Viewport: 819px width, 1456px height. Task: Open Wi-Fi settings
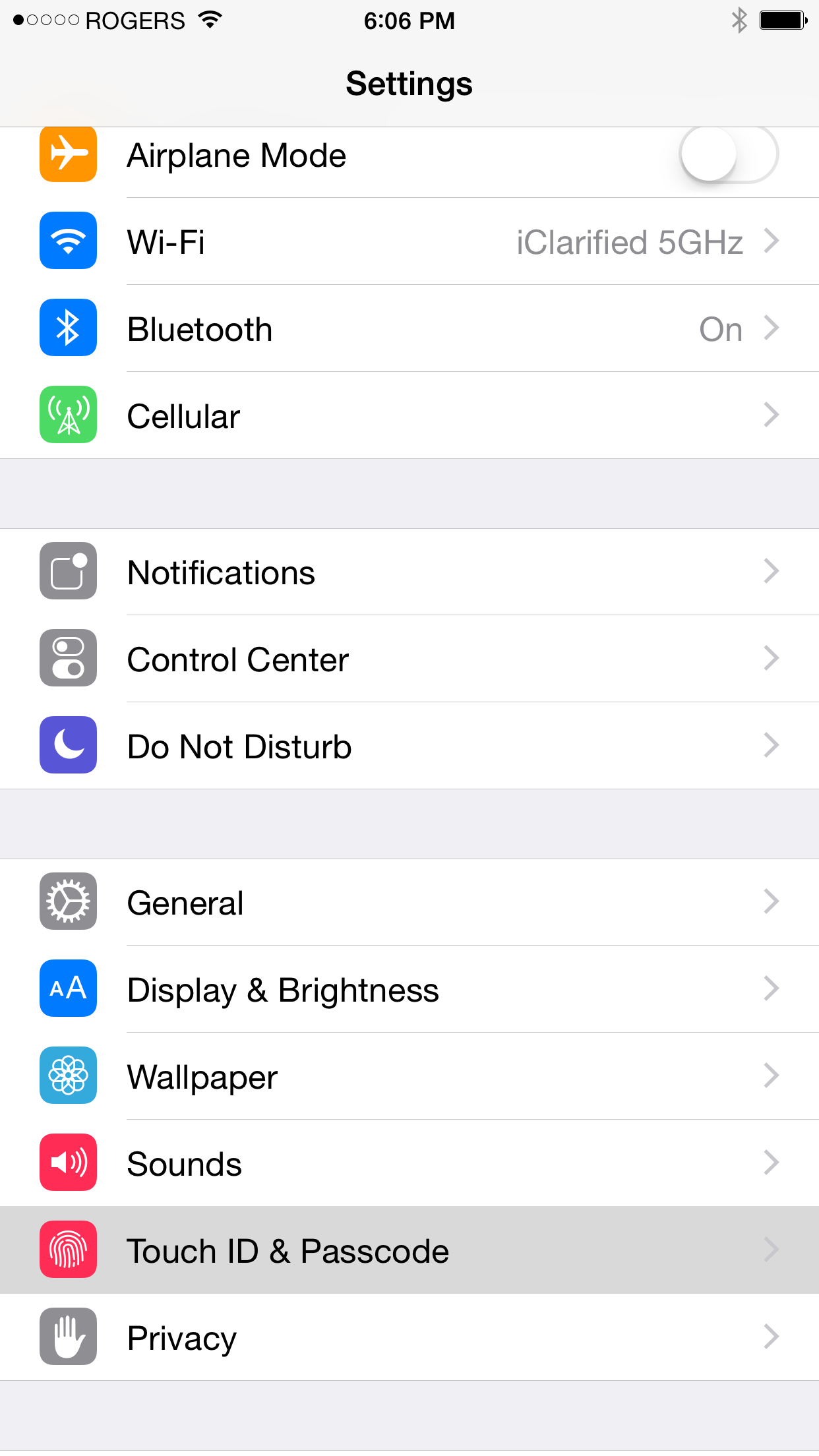tap(409, 242)
